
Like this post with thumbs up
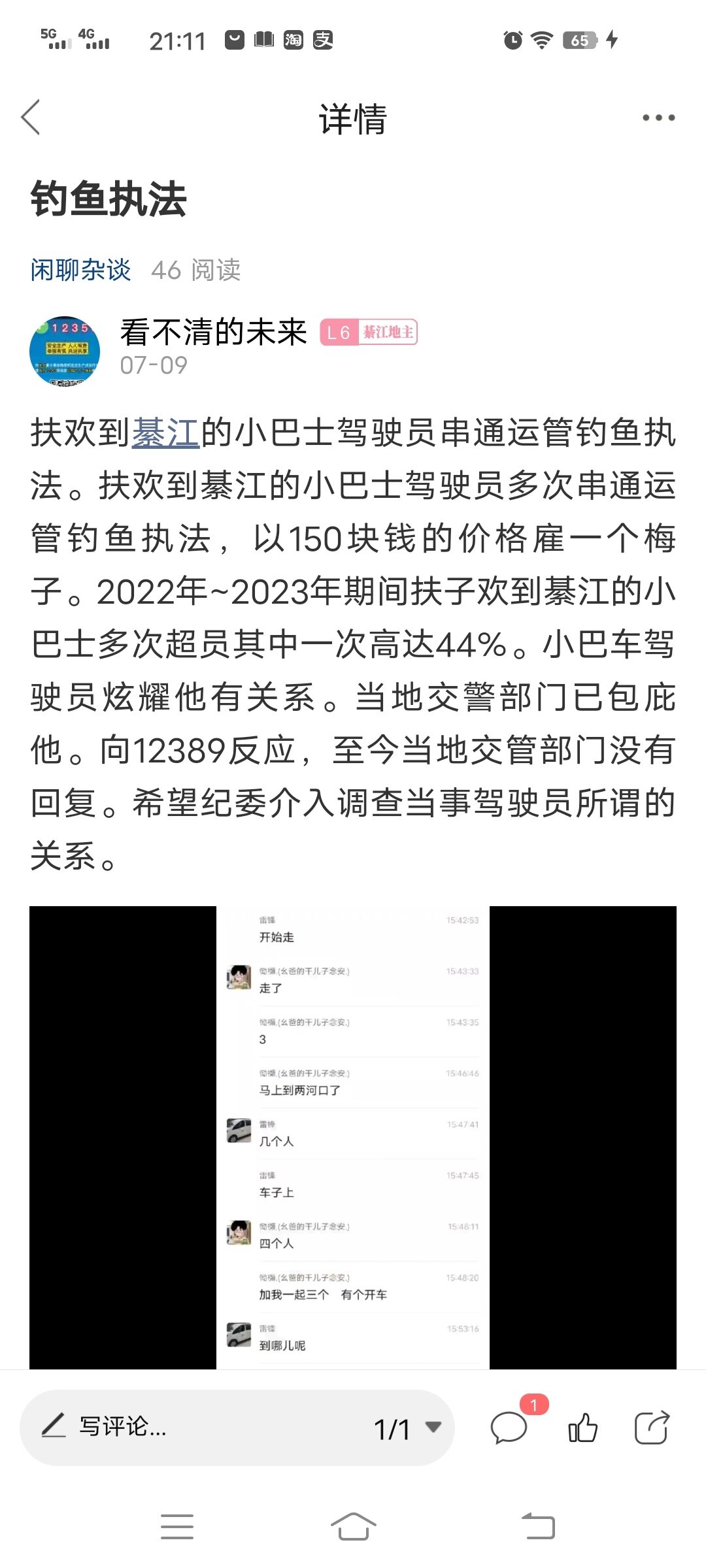(x=582, y=1427)
